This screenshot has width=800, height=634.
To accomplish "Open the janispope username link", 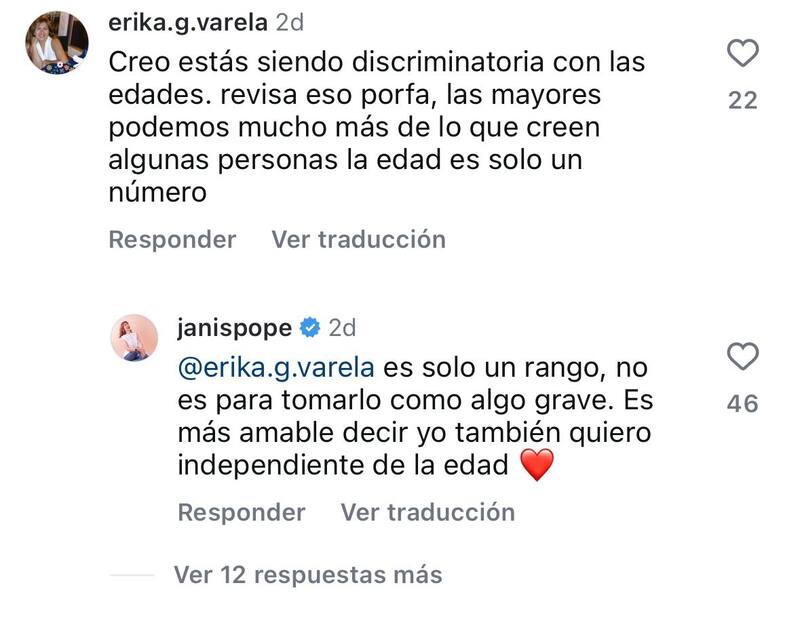I will [234, 328].
